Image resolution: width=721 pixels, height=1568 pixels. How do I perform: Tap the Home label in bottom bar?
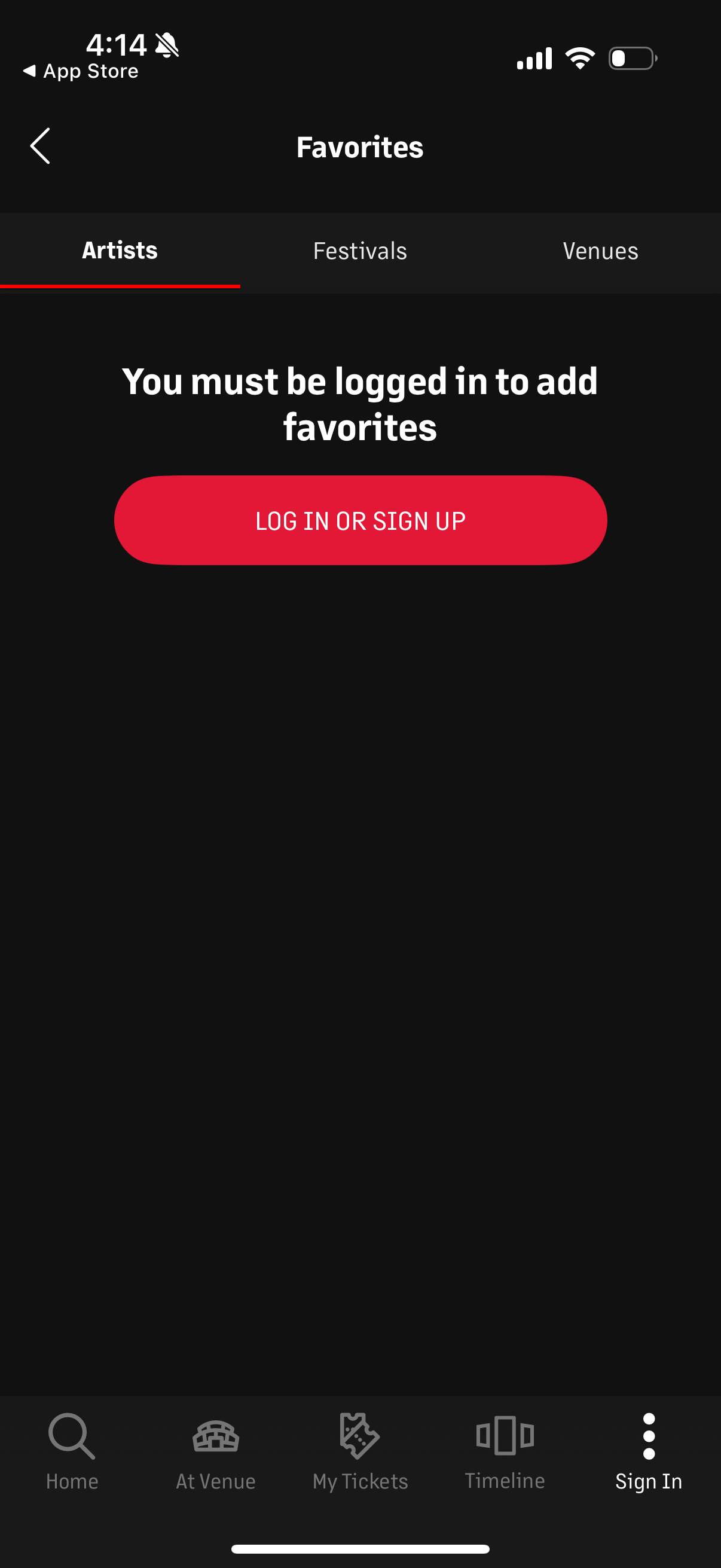coord(71,1481)
